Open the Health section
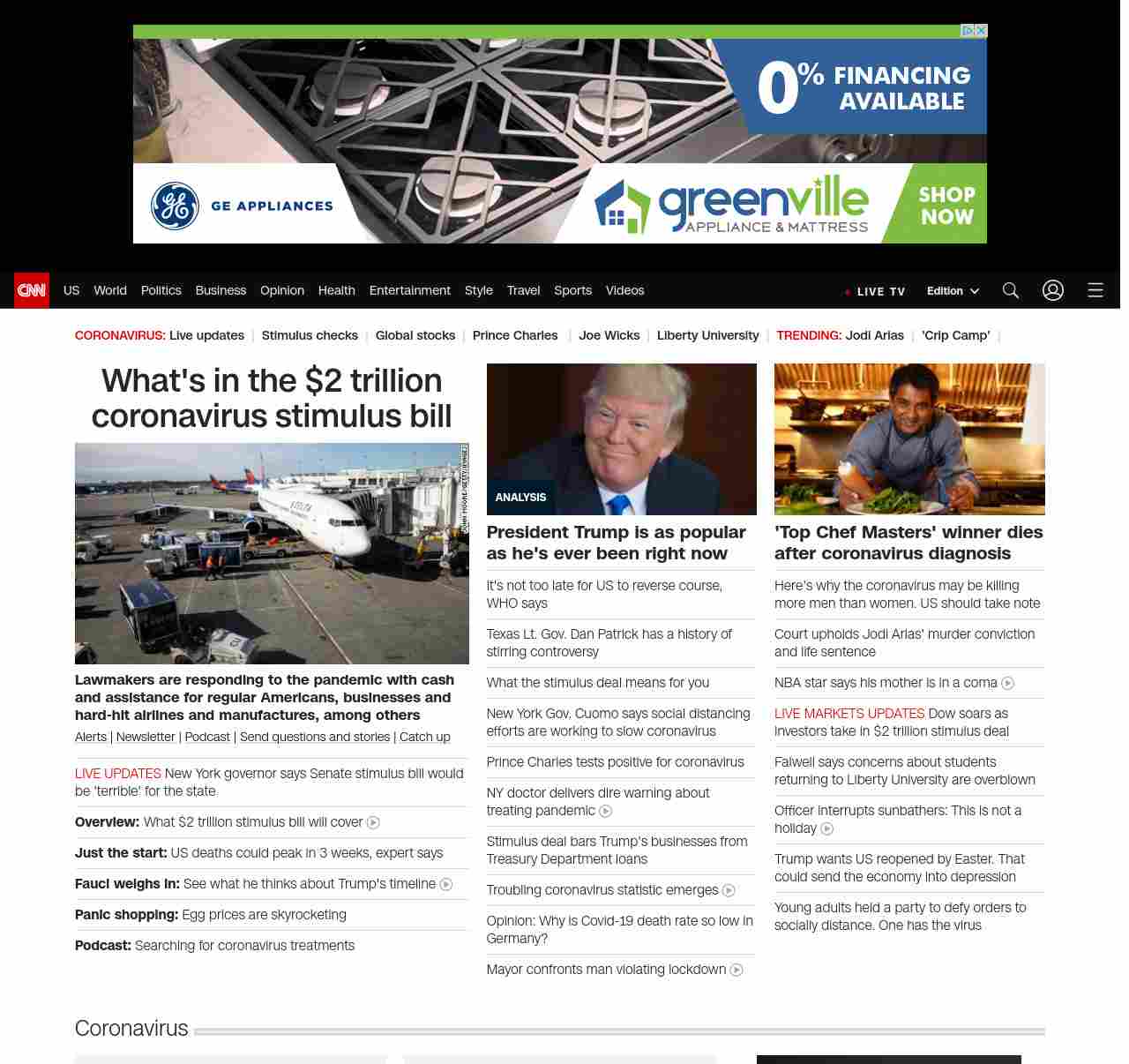 [336, 290]
